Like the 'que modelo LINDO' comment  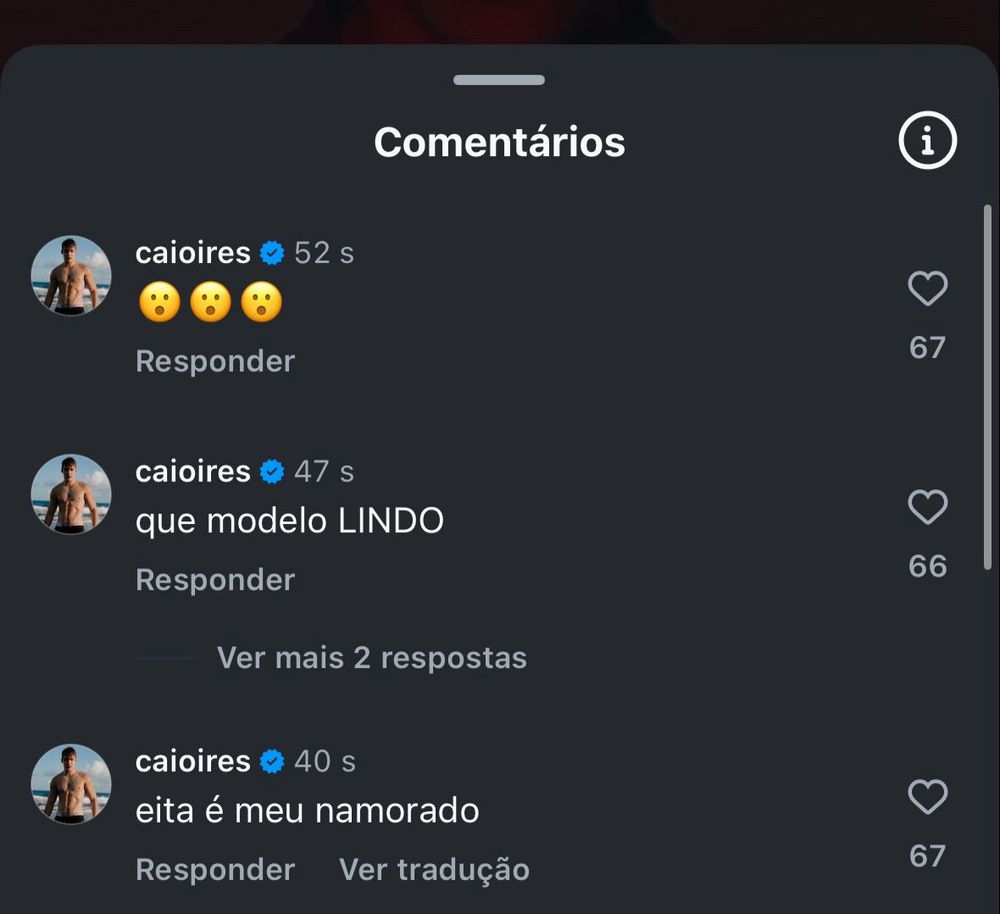(x=927, y=508)
